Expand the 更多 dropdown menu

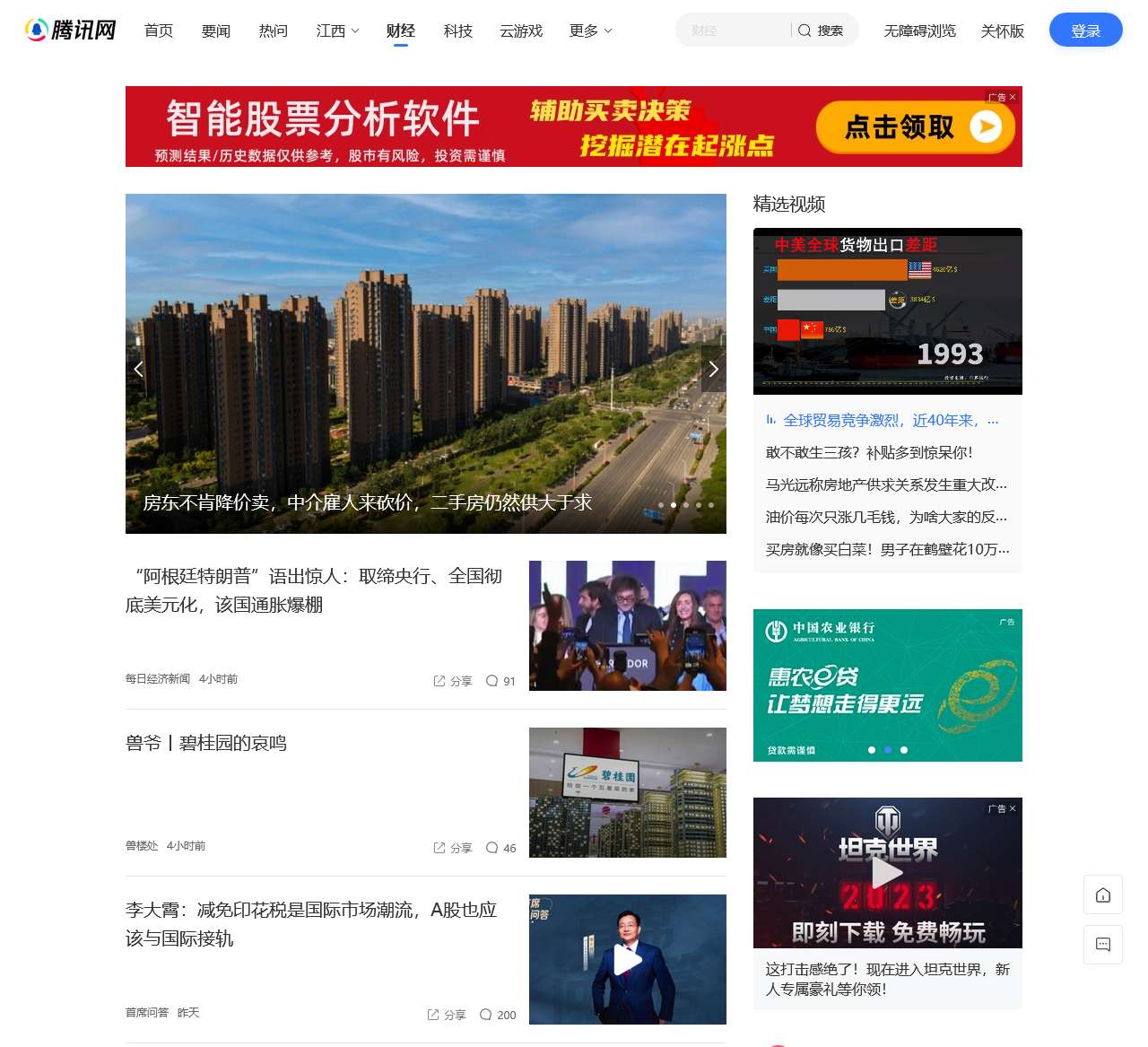pos(590,31)
